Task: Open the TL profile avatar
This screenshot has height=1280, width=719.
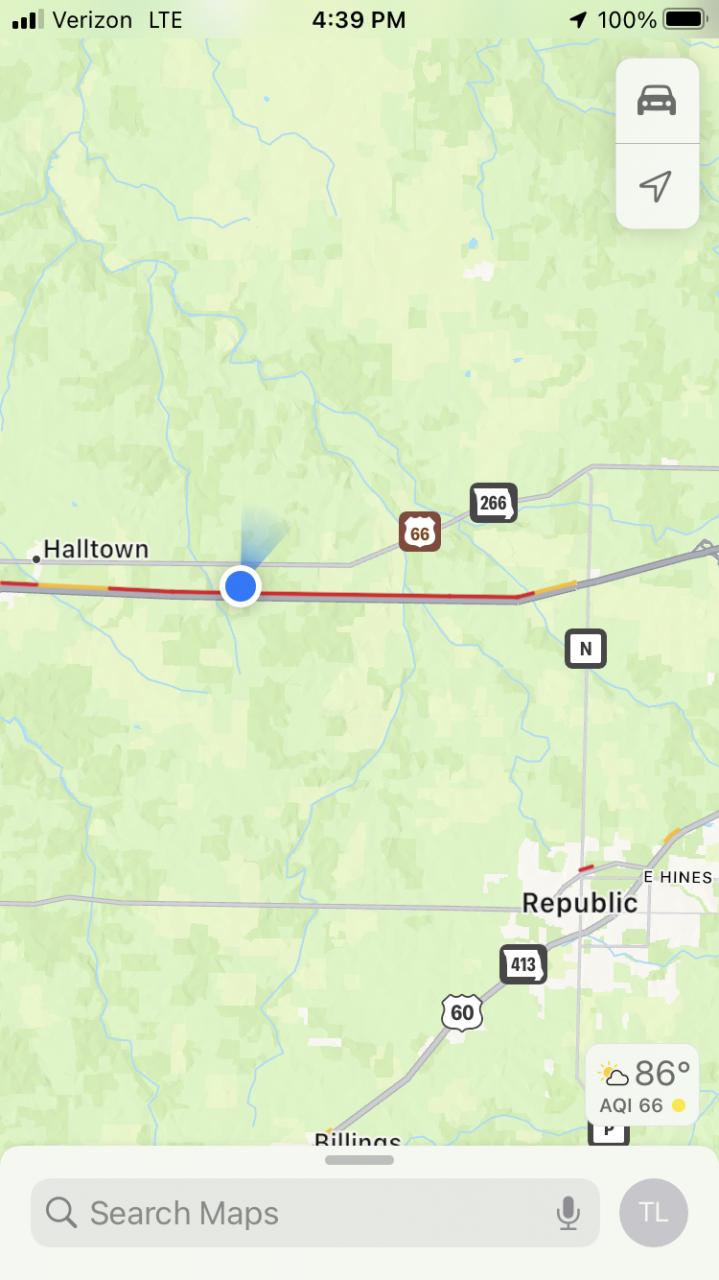Action: click(x=653, y=1213)
